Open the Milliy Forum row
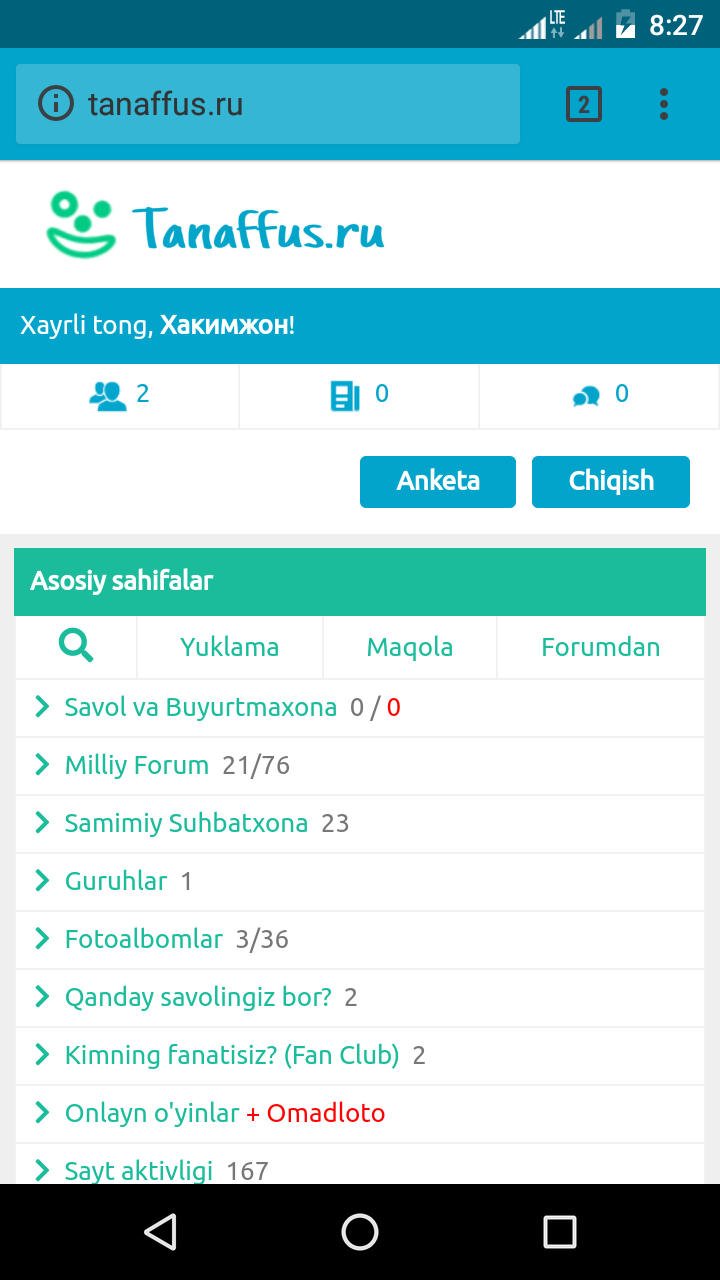This screenshot has width=720, height=1280. pyautogui.click(x=137, y=766)
